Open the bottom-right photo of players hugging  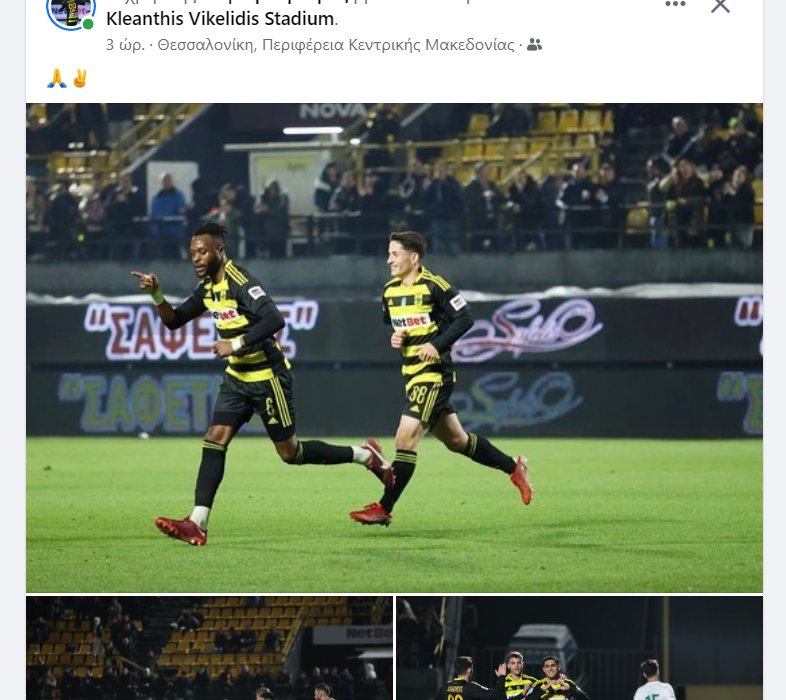(579, 648)
